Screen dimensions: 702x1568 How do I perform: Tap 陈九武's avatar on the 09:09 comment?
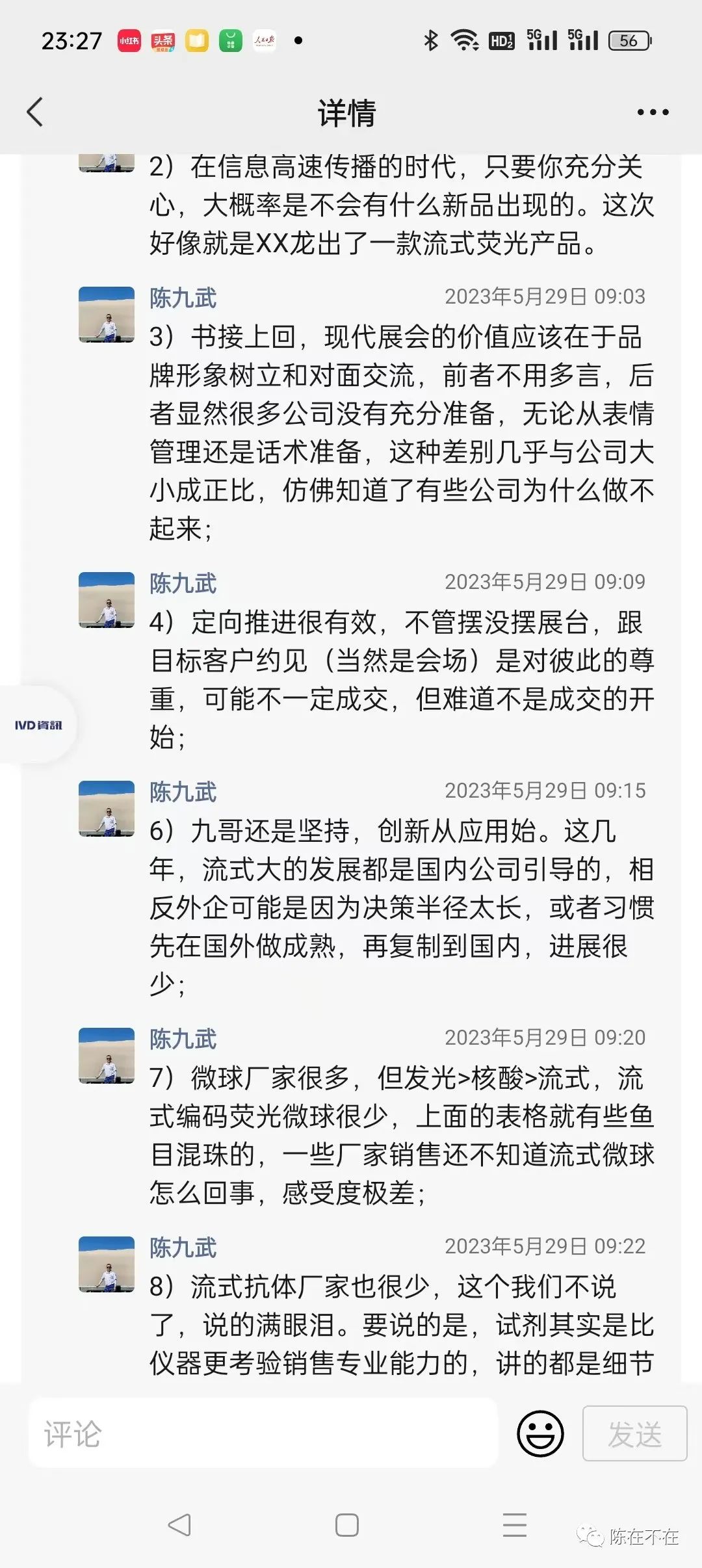(107, 599)
